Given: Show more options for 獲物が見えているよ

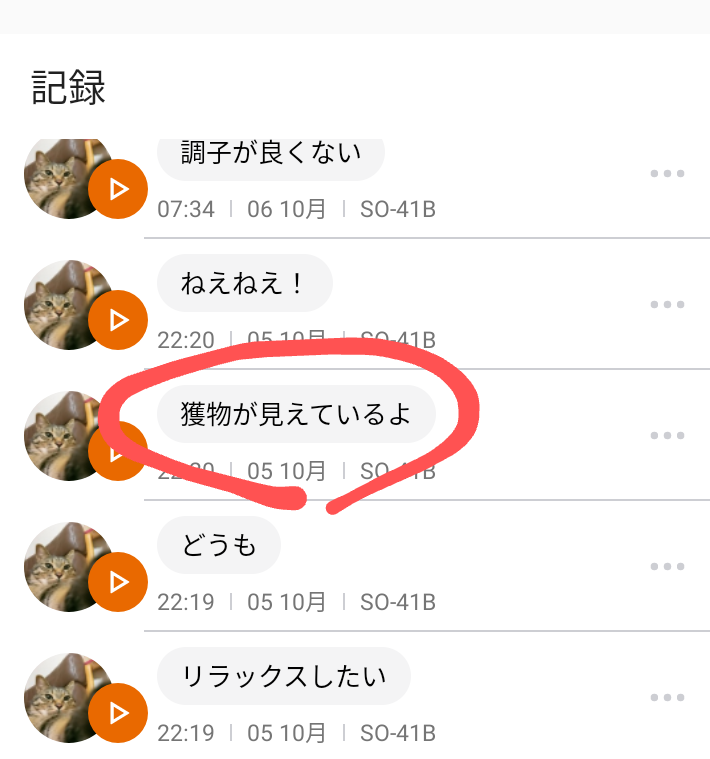Looking at the screenshot, I should (x=667, y=436).
